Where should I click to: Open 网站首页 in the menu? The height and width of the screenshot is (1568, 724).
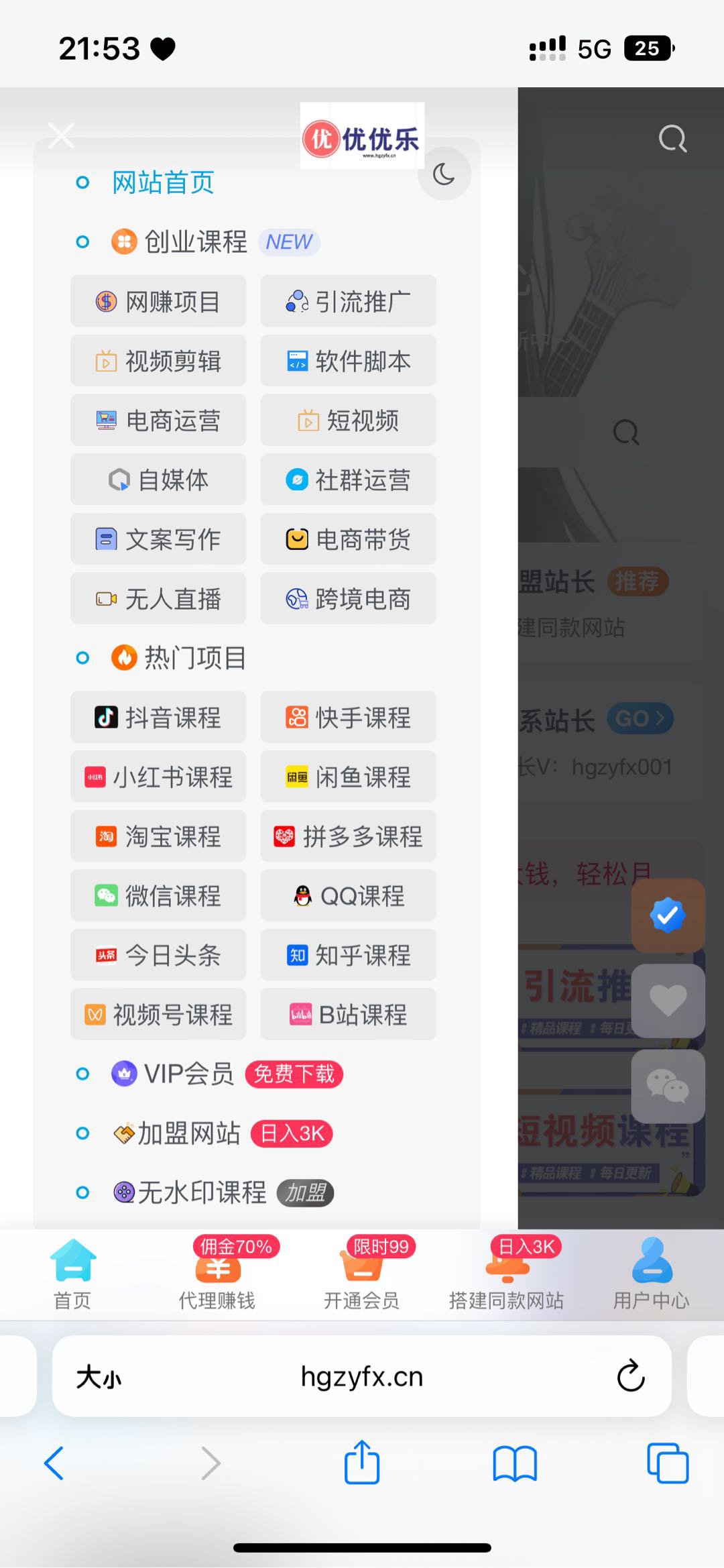(x=163, y=182)
